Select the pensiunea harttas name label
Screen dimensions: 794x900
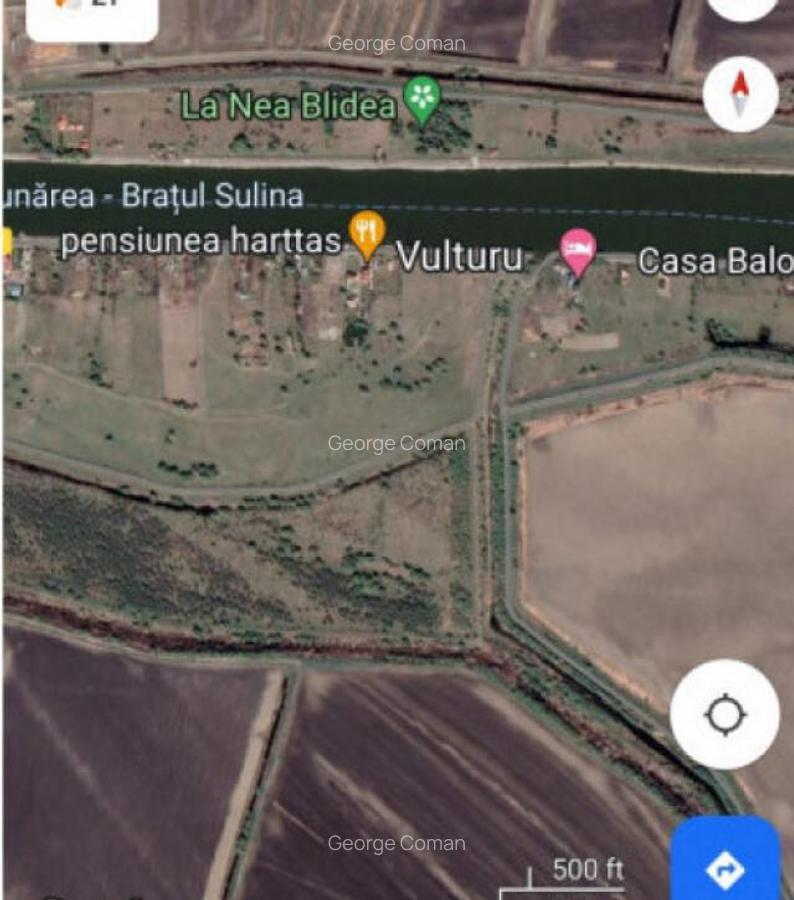tap(200, 240)
